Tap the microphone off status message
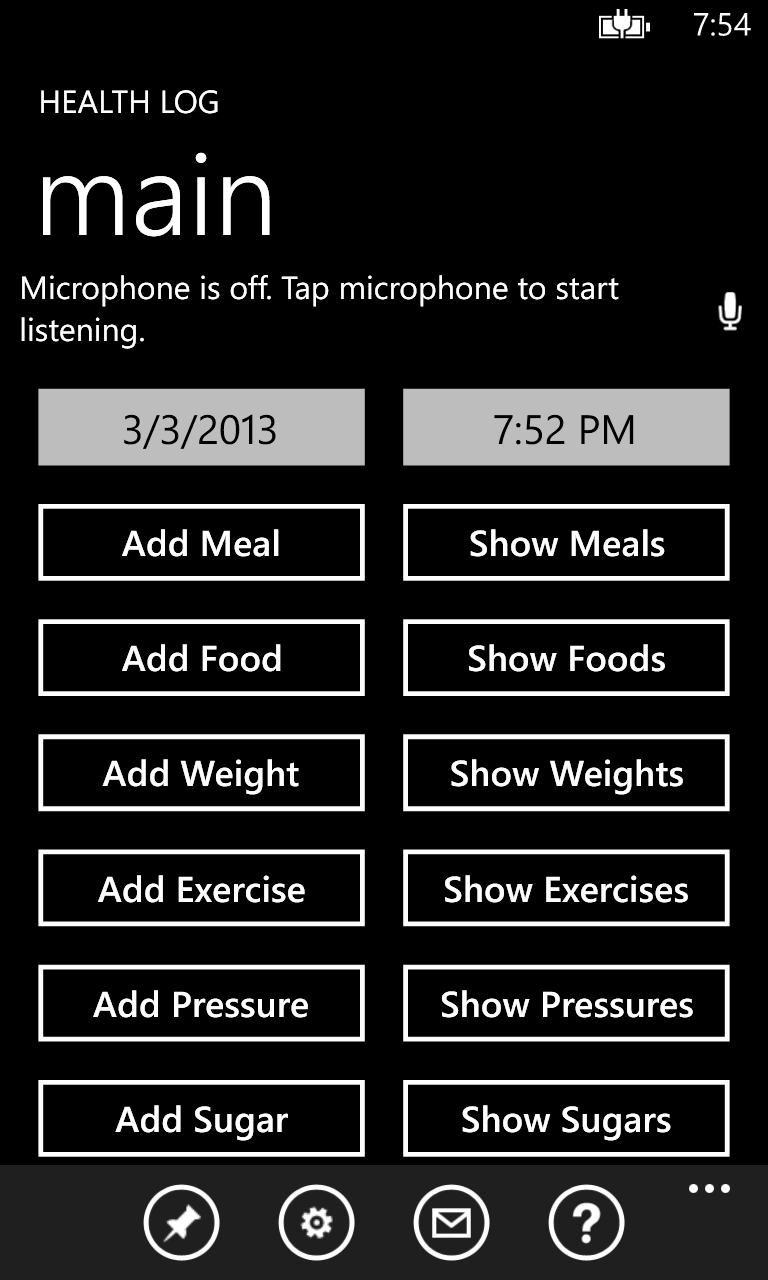The image size is (768, 1280). [x=320, y=306]
